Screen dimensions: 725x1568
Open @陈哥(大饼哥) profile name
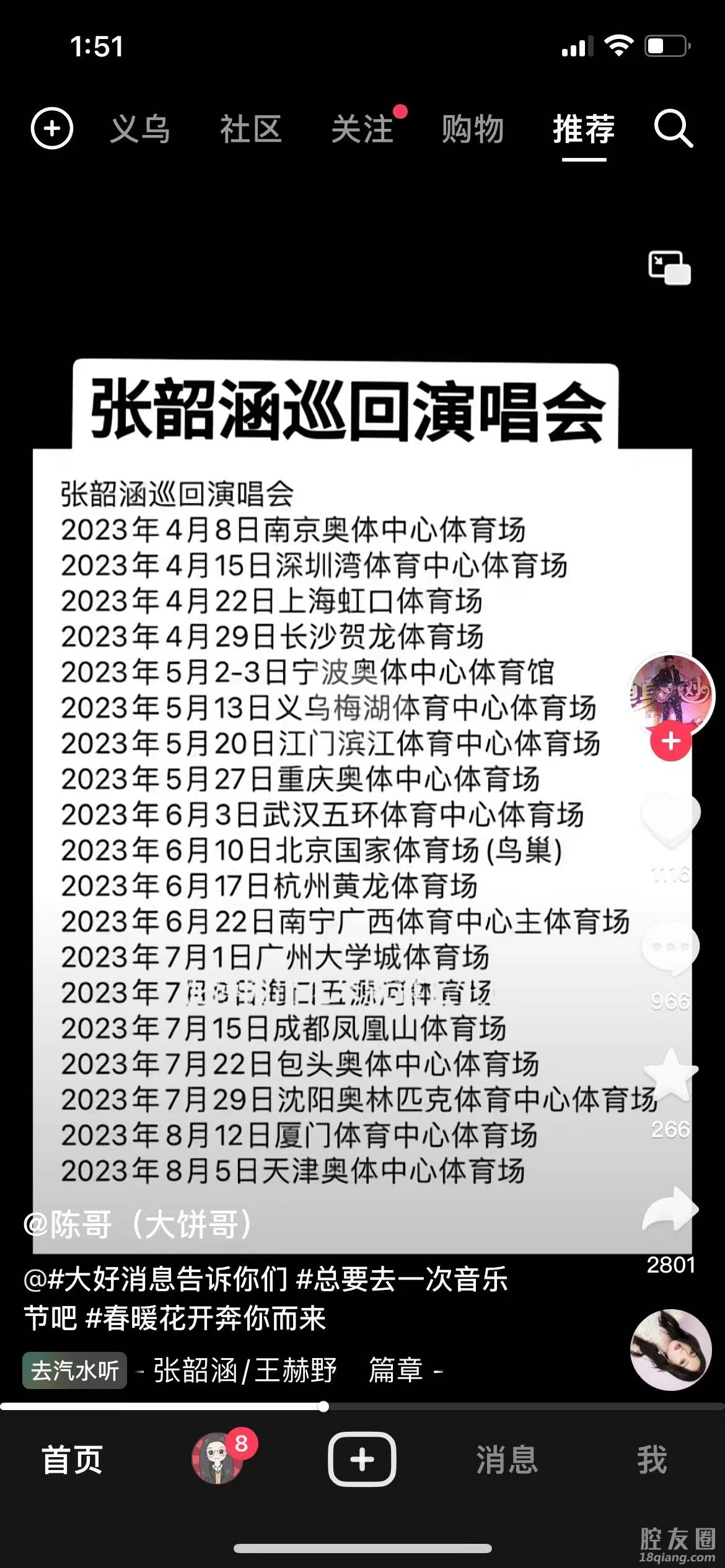pos(138,1224)
